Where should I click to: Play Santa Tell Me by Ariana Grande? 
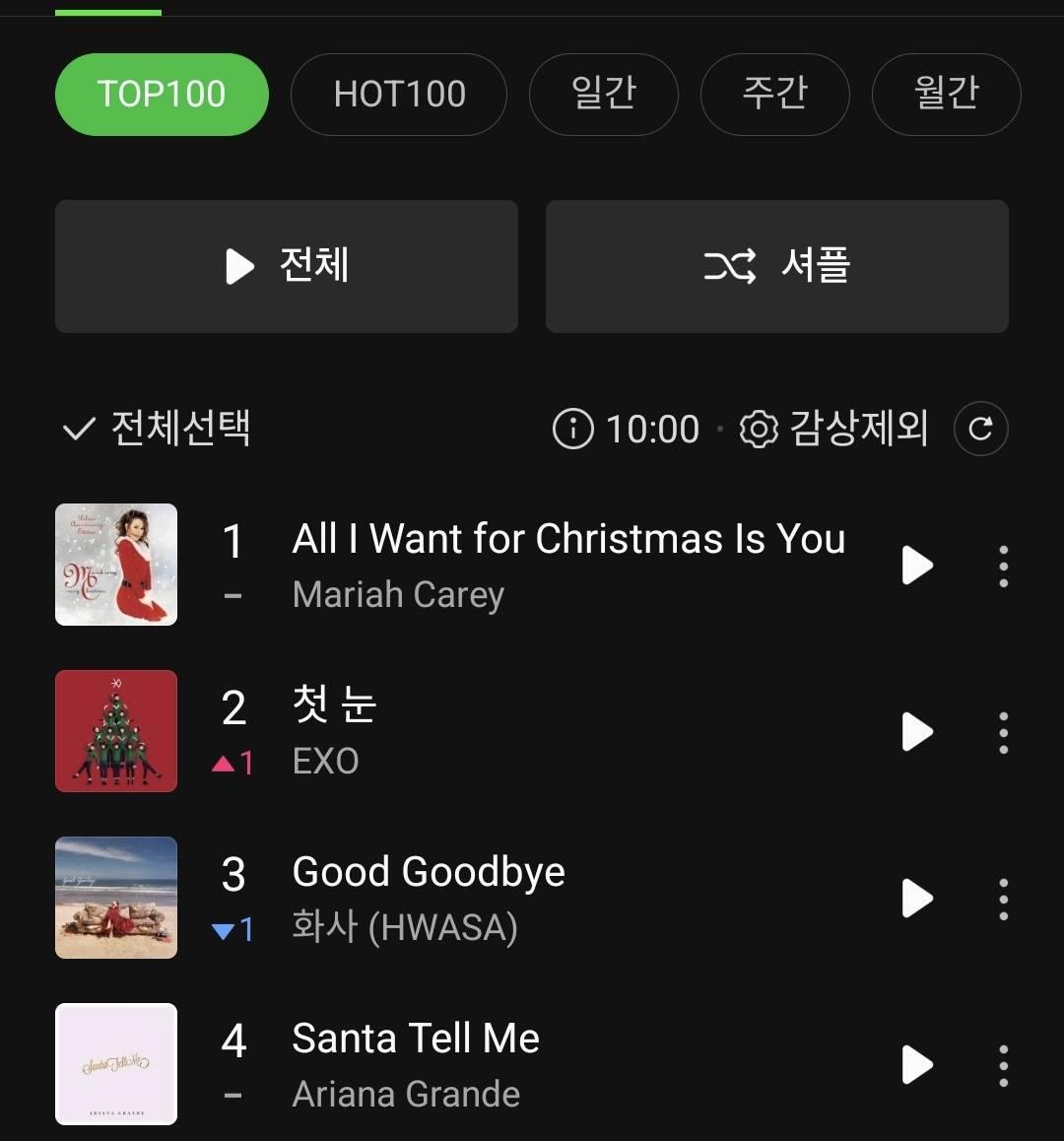click(917, 1065)
